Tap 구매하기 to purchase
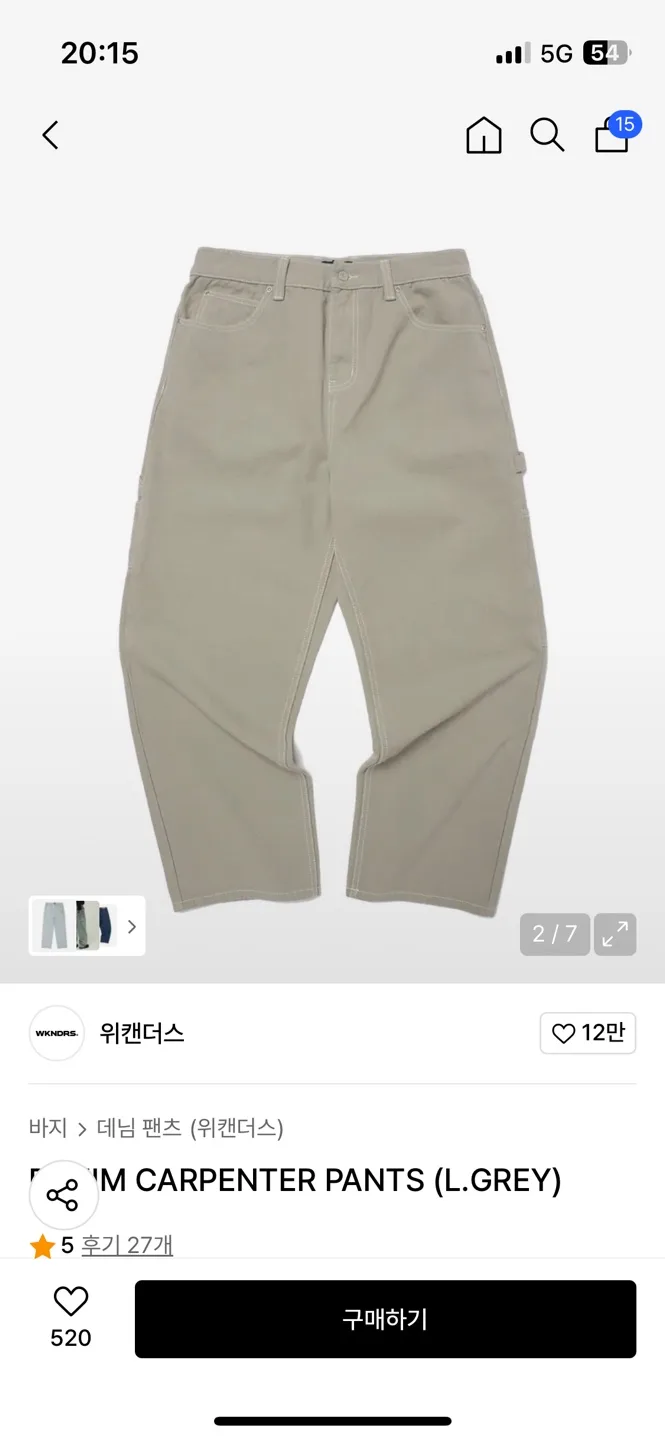The image size is (665, 1440). [x=385, y=1319]
